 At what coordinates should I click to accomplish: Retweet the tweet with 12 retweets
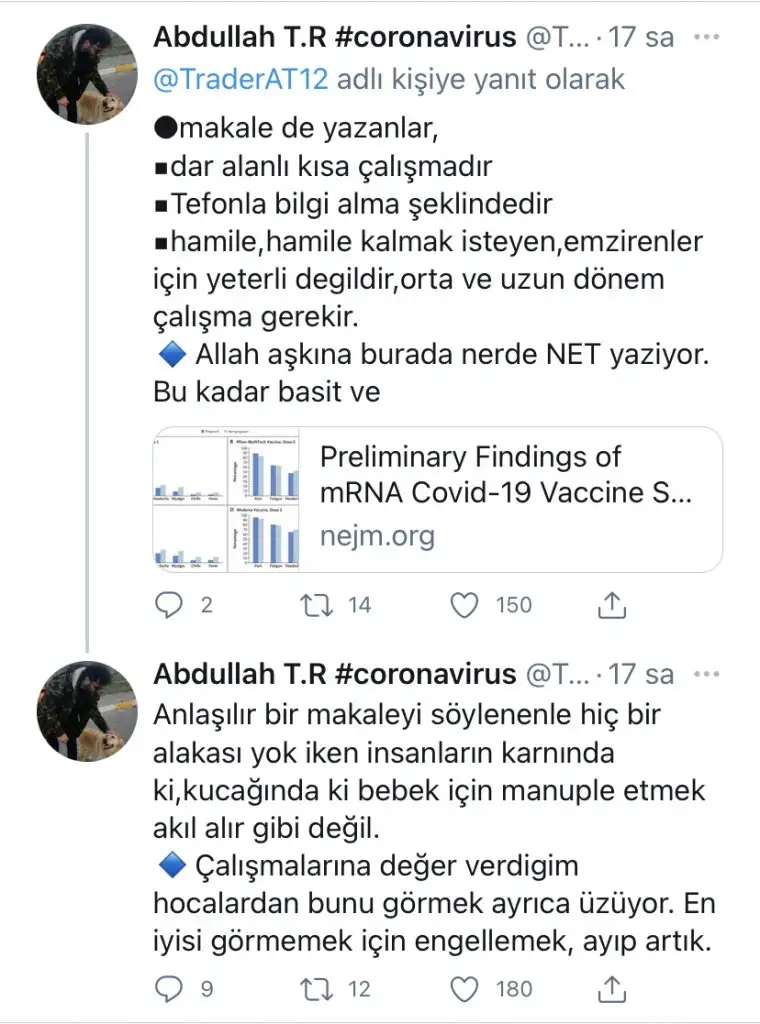[317, 989]
